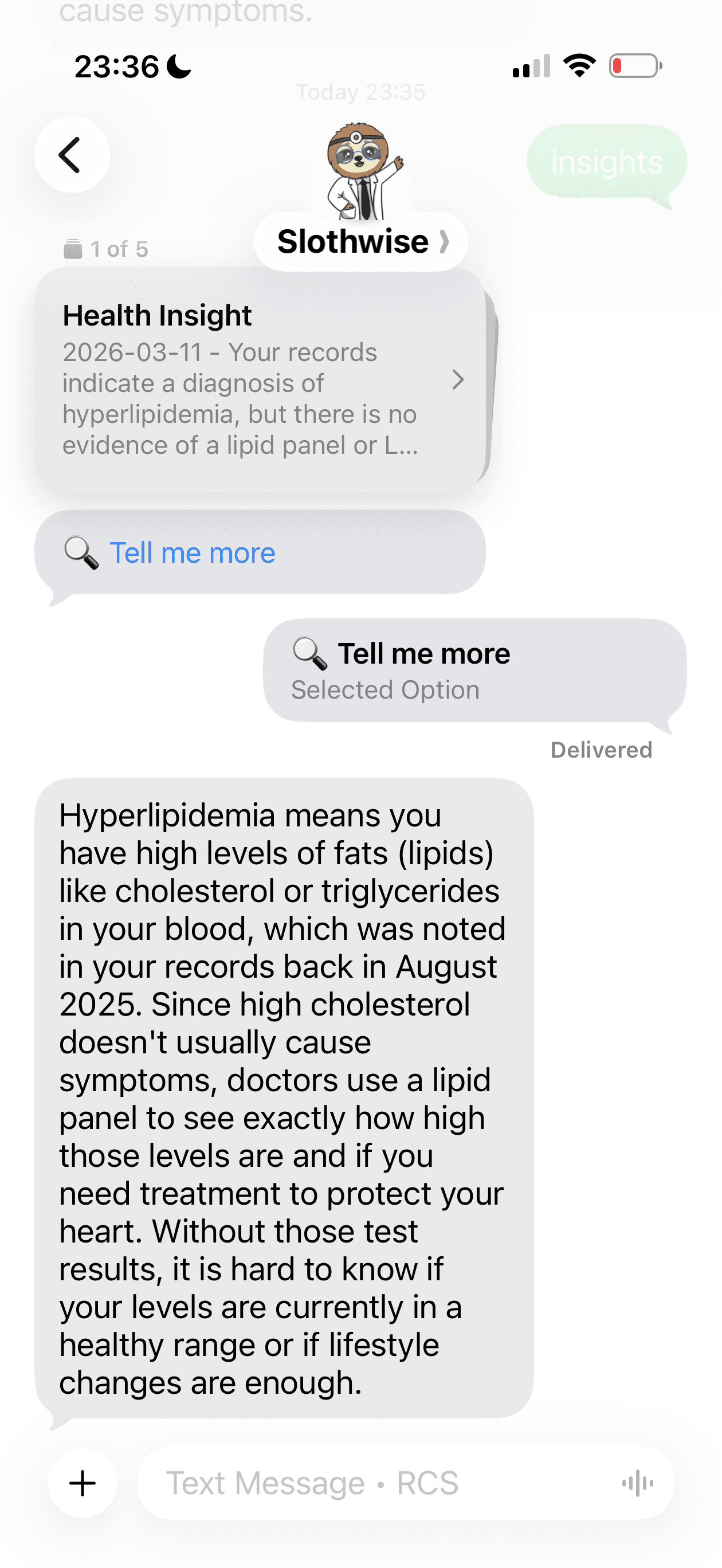Image resolution: width=722 pixels, height=1568 pixels.
Task: Tap the 23:36 clock in the status bar
Action: [116, 67]
